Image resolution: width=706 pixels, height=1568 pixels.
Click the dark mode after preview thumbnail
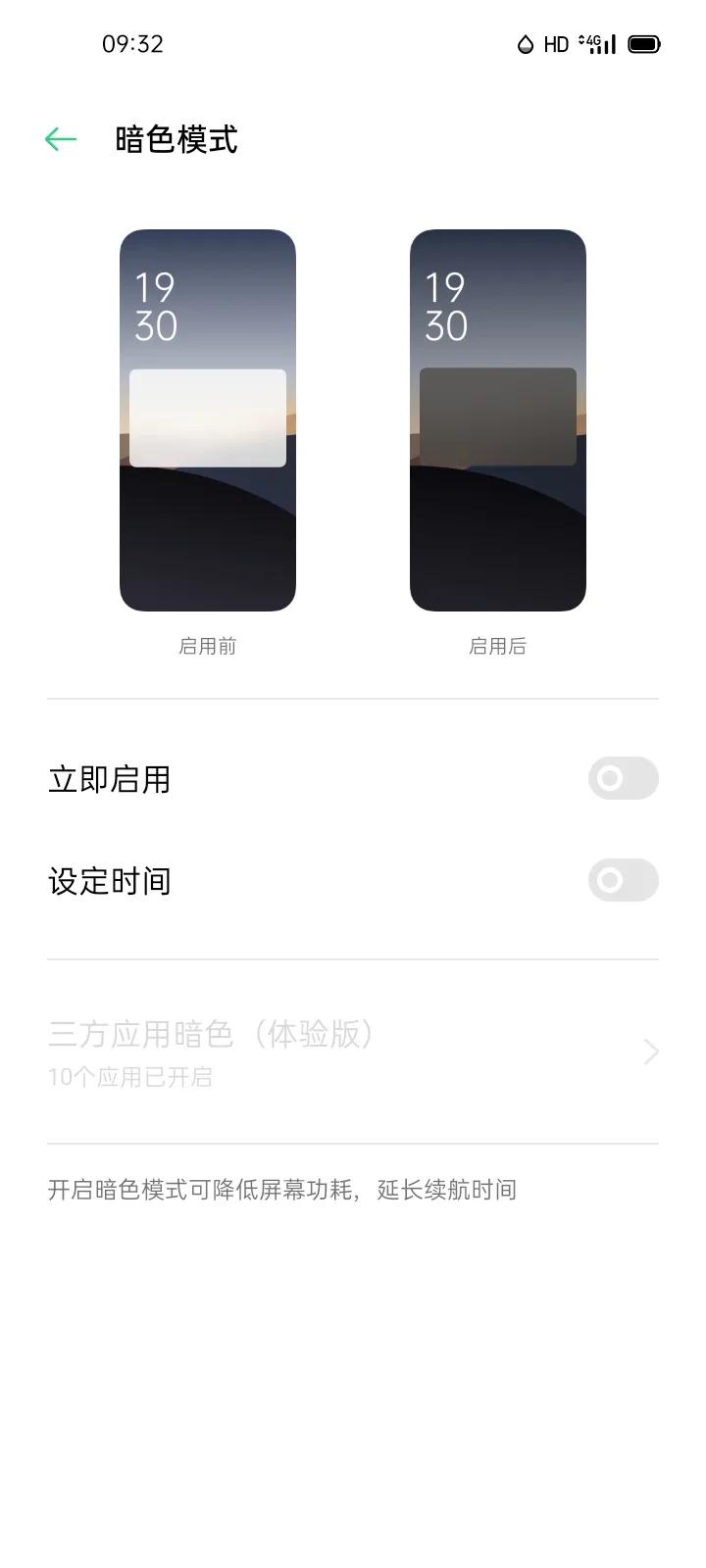498,418
